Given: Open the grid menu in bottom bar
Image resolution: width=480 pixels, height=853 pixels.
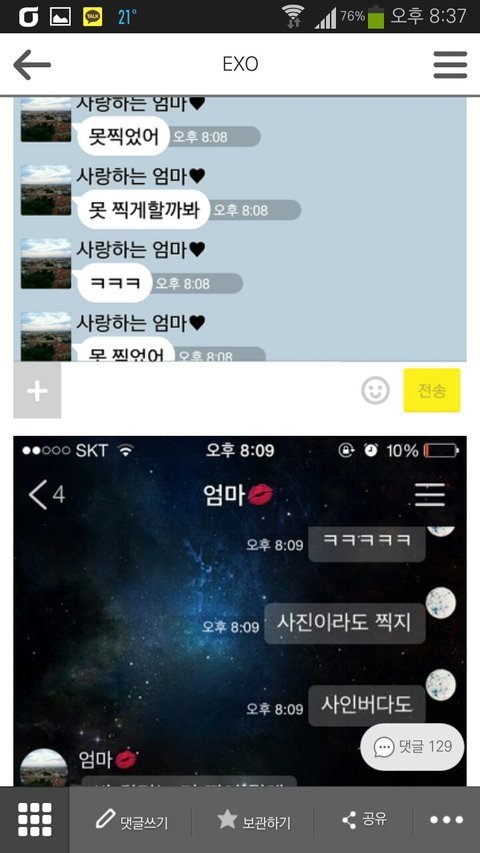Looking at the screenshot, I should point(35,819).
